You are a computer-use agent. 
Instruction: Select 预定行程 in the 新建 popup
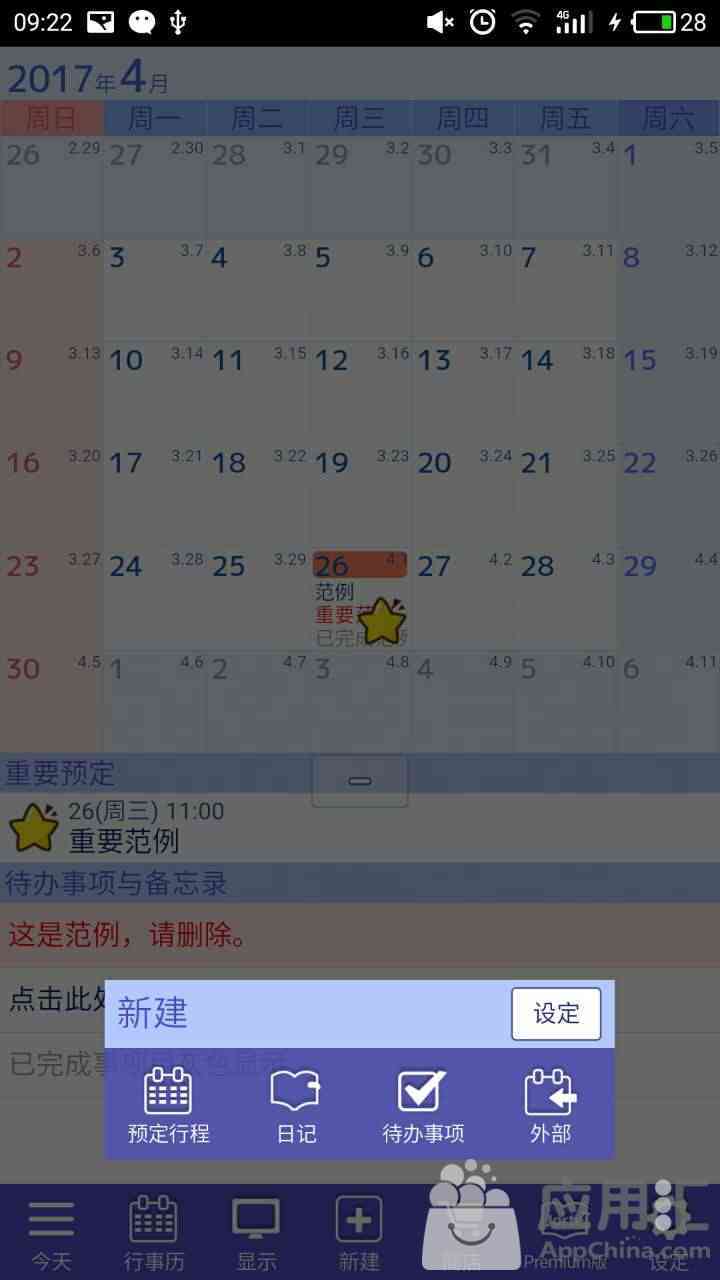click(168, 1105)
